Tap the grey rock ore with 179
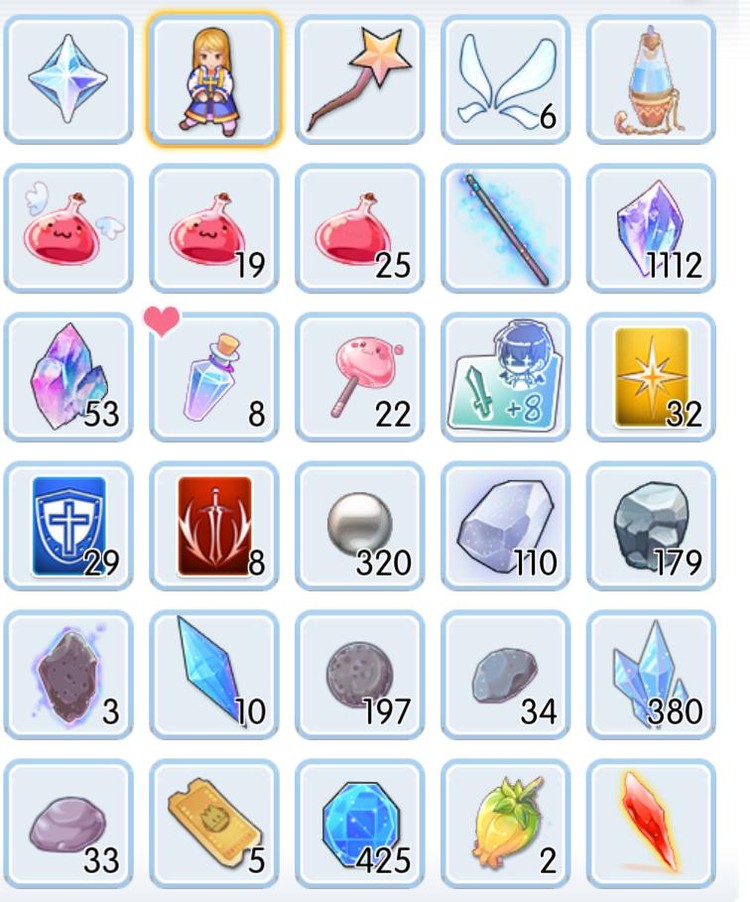This screenshot has width=750, height=902. 651,526
